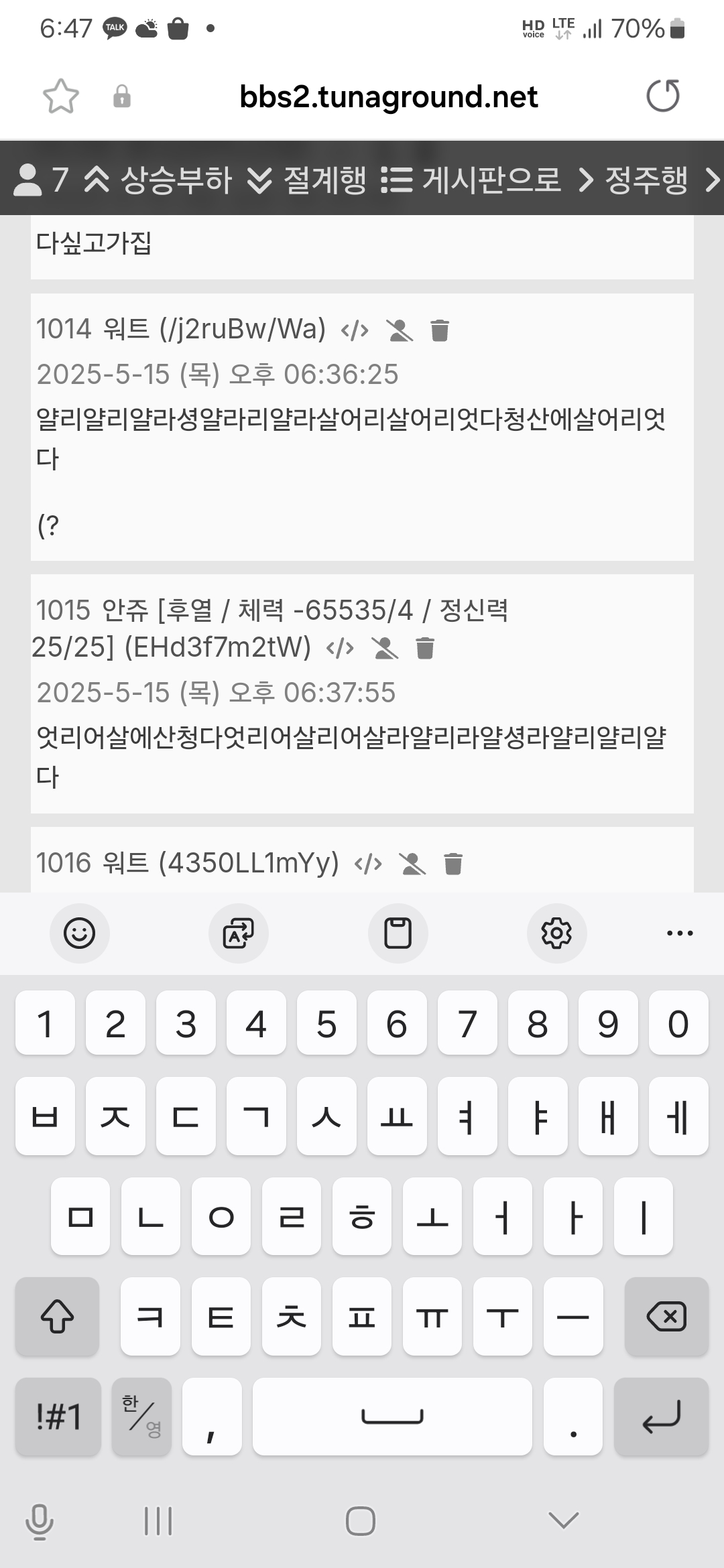
Task: Tap 정주행 in the toolbar
Action: (x=633, y=180)
